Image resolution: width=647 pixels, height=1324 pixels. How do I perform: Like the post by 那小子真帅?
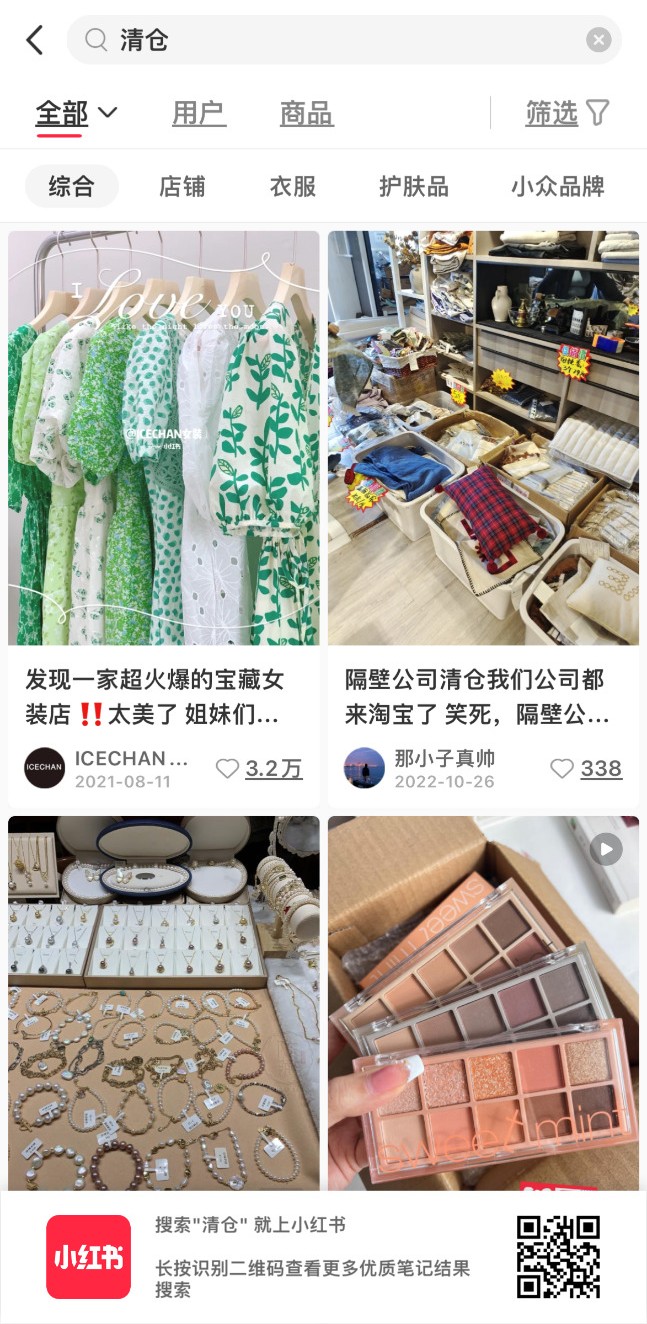point(563,768)
